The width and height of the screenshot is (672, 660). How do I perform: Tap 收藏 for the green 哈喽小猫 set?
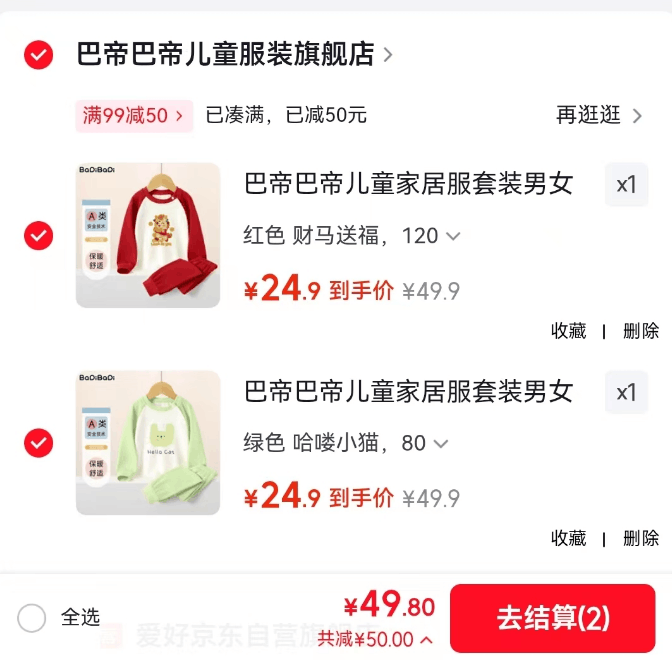(x=568, y=538)
